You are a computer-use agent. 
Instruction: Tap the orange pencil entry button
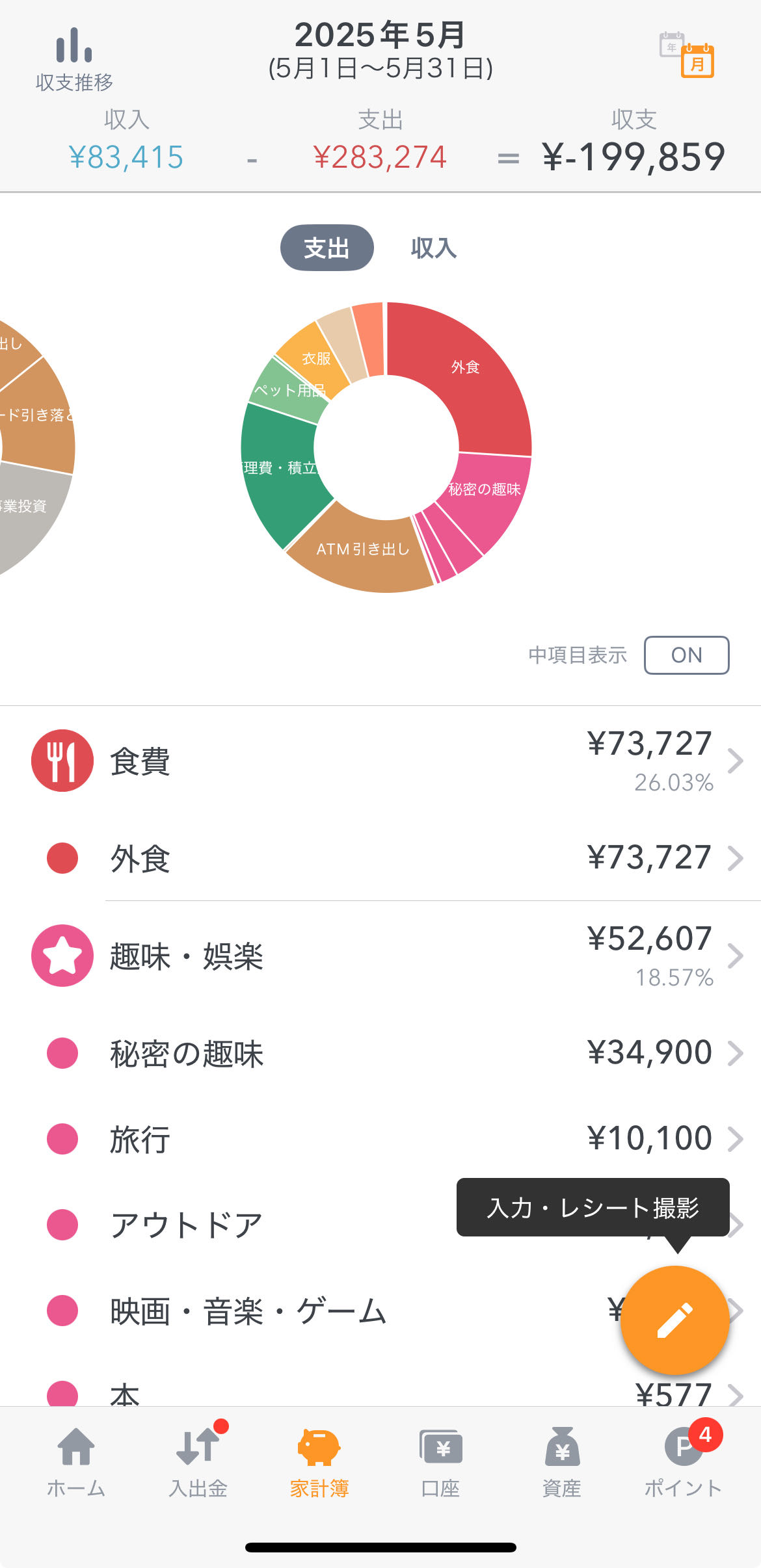[x=675, y=1320]
